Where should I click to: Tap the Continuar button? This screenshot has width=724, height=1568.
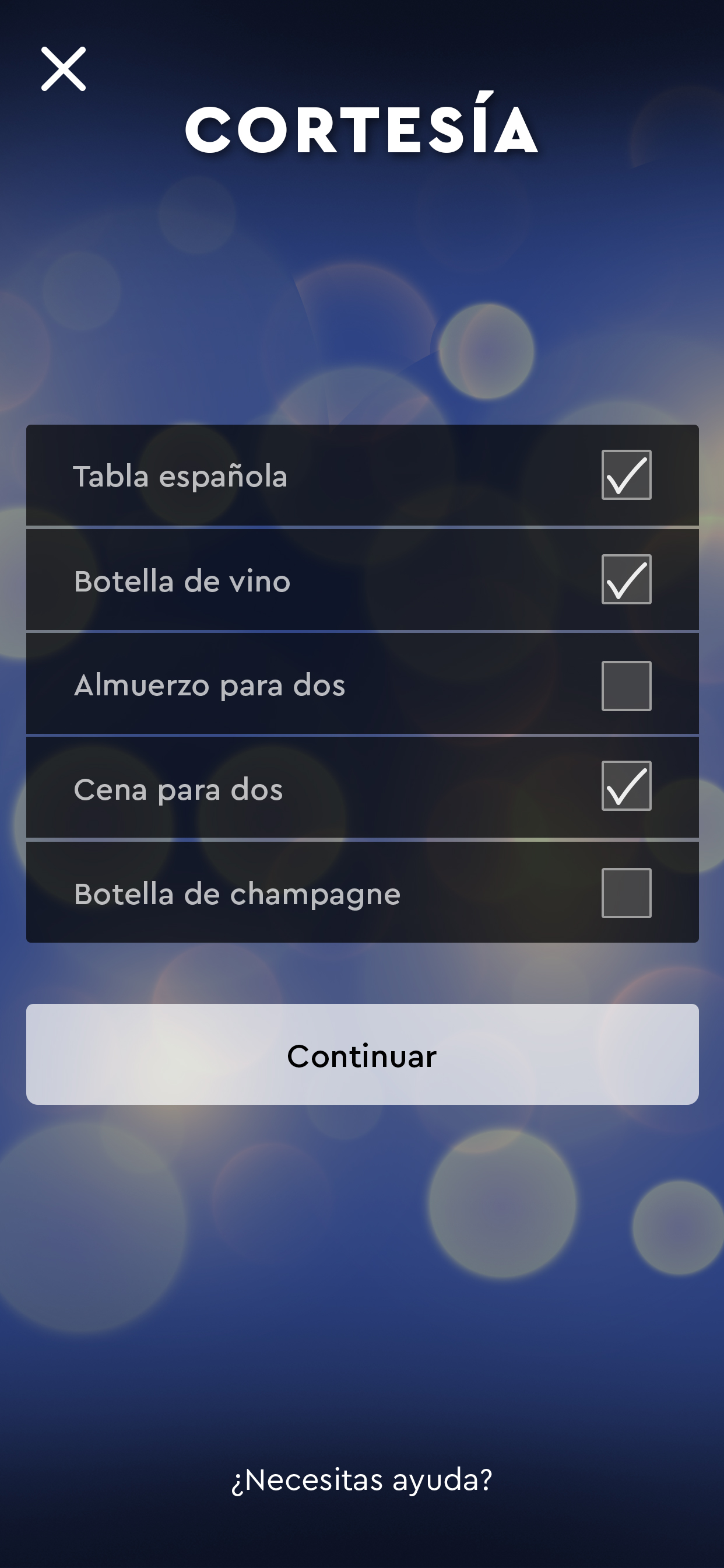click(x=362, y=1054)
